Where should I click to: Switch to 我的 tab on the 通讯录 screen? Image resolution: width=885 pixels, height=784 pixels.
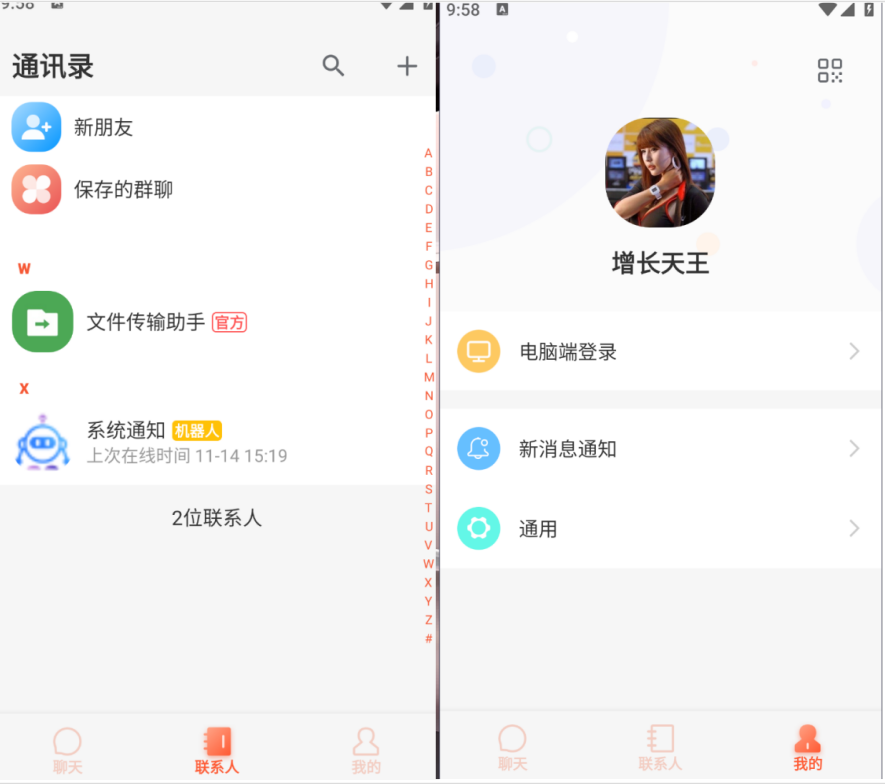[x=366, y=750]
